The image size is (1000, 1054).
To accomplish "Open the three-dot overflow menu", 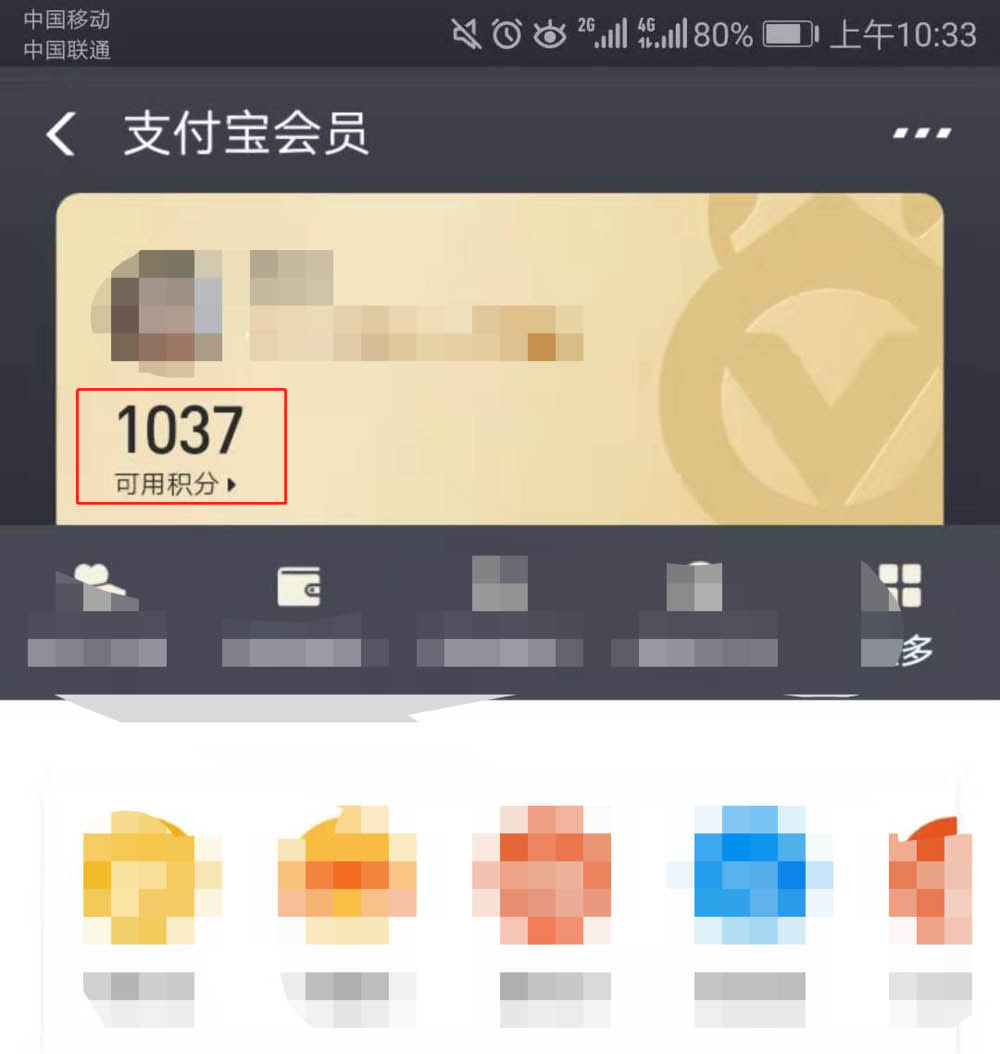I will (921, 134).
